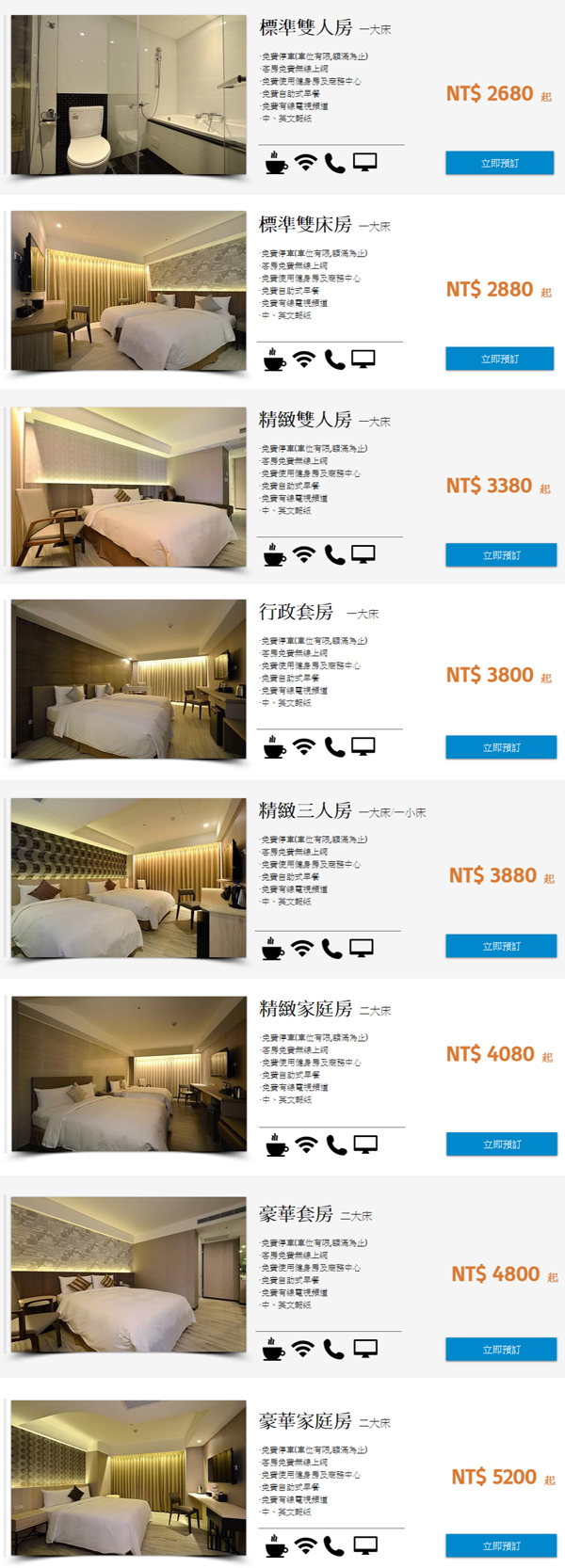Select 立即預訂 for 行政套房
Image resolution: width=565 pixels, height=1568 pixels.
click(x=500, y=747)
